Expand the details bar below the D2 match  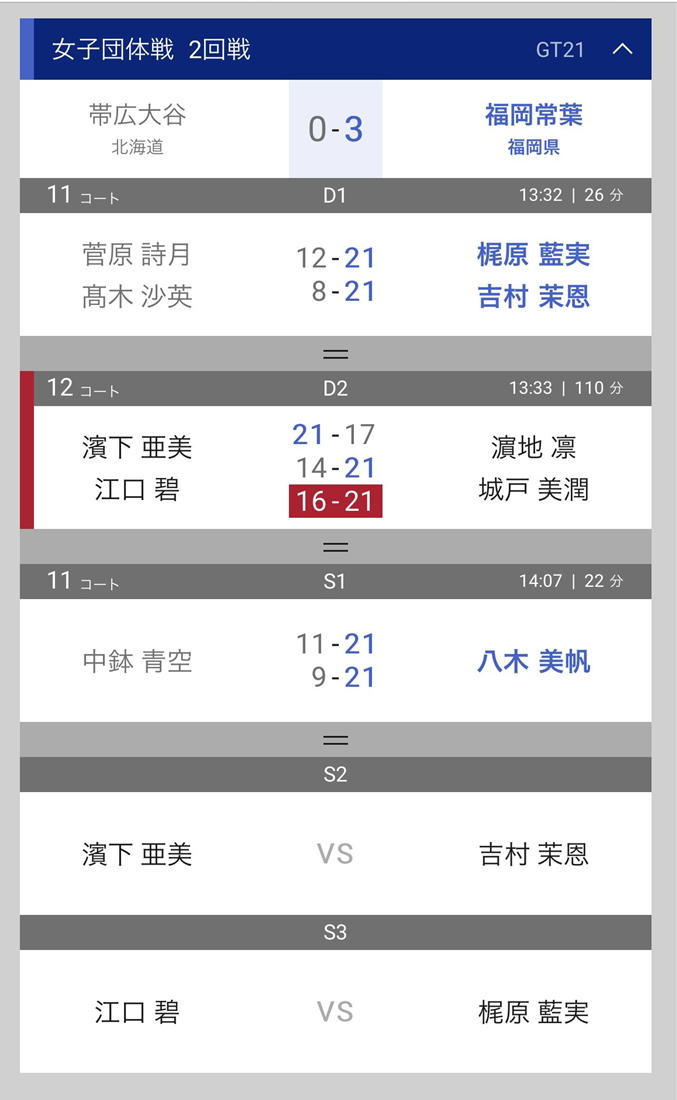pos(335,546)
